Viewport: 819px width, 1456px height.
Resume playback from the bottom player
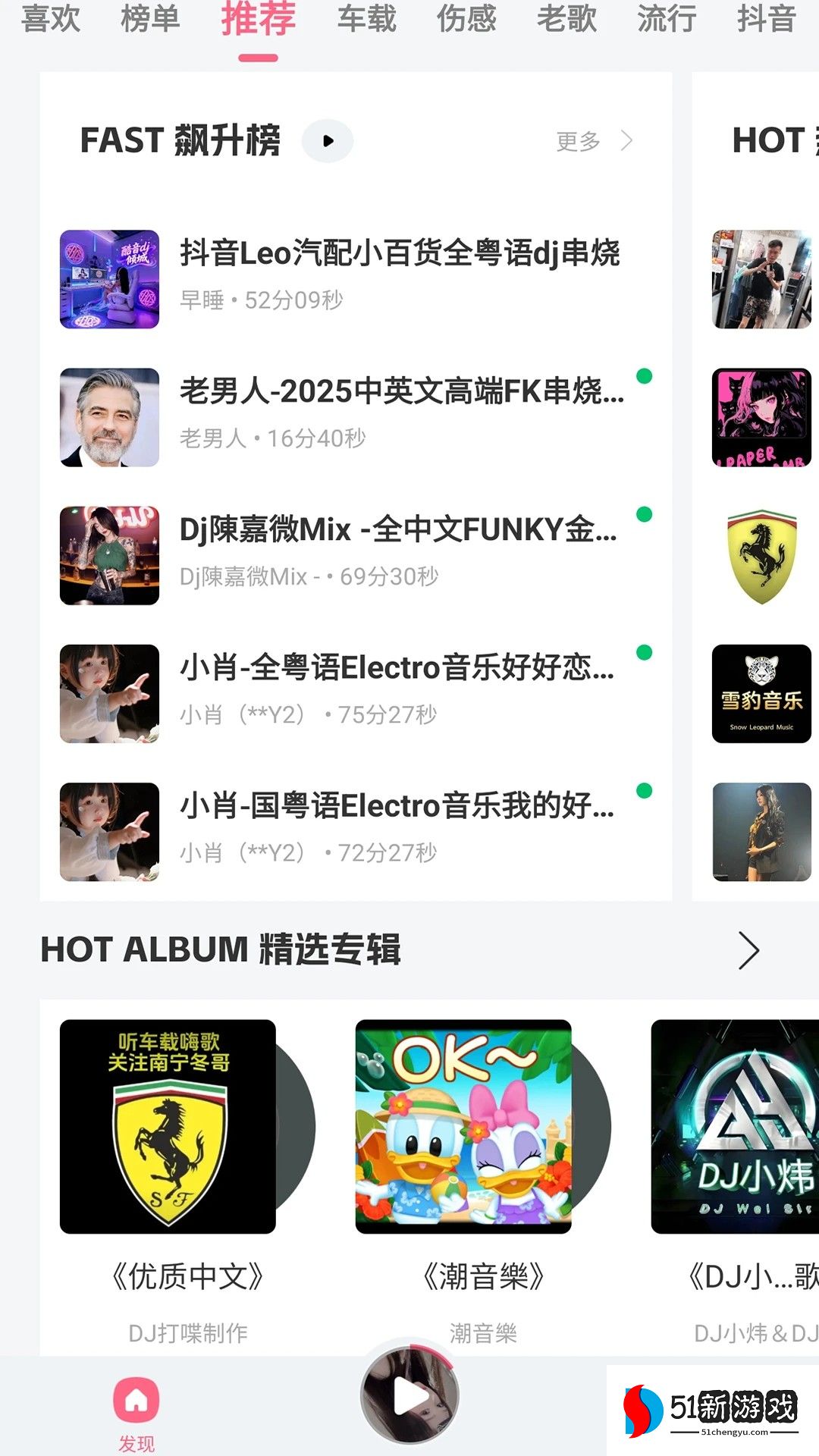(x=409, y=1397)
